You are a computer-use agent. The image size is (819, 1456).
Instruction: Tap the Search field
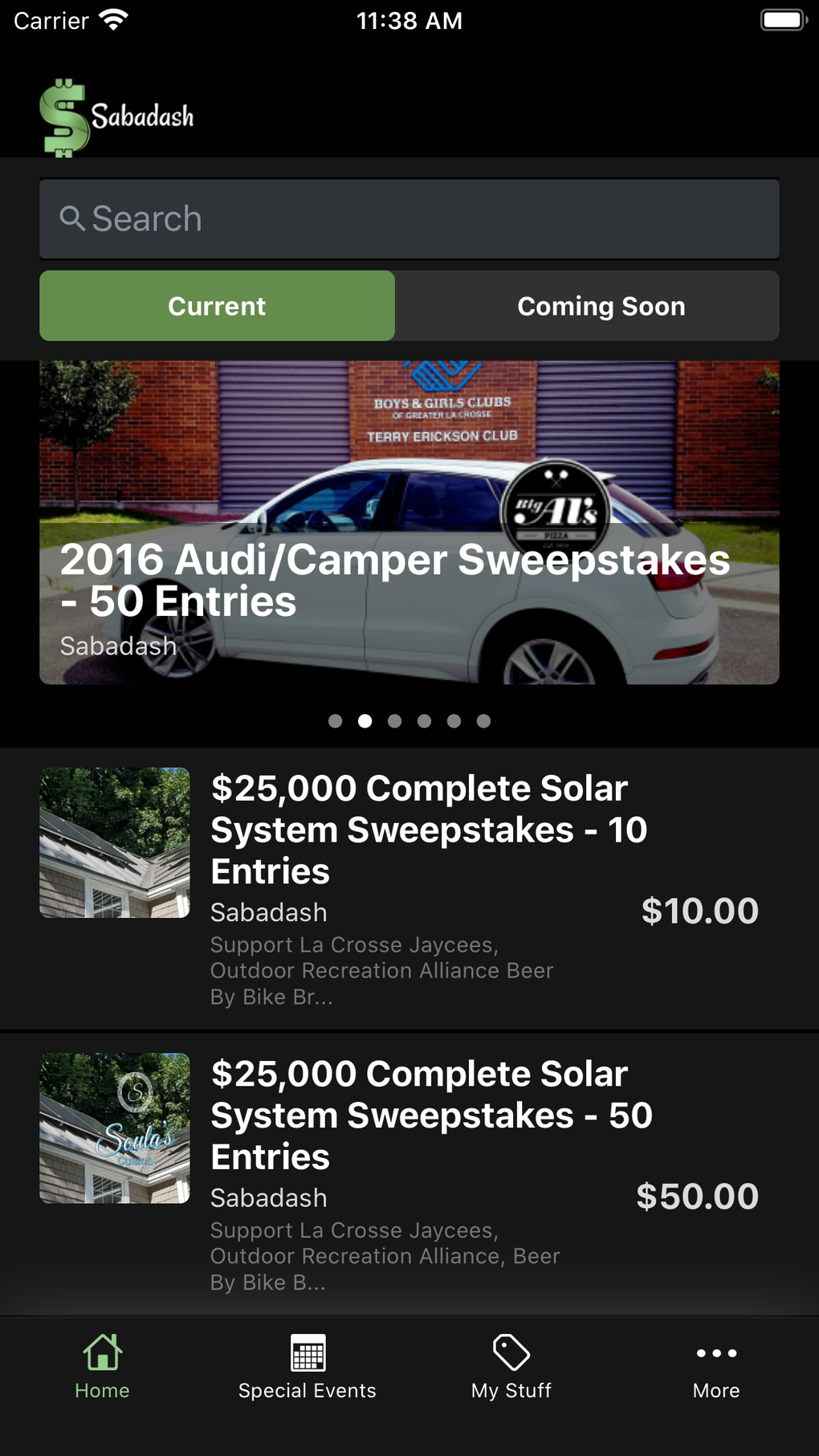409,218
